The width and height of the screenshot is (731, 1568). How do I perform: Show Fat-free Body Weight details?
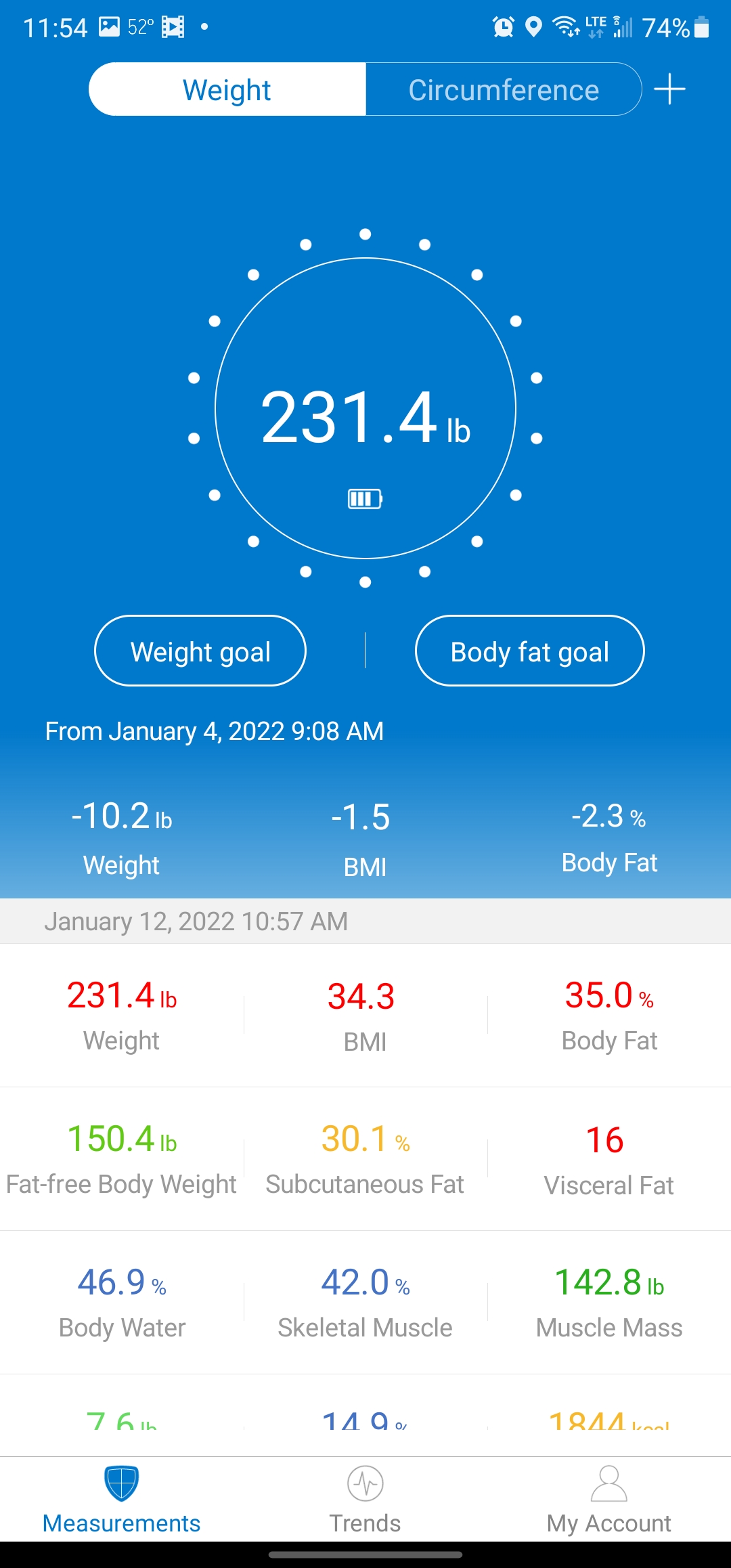(122, 1159)
